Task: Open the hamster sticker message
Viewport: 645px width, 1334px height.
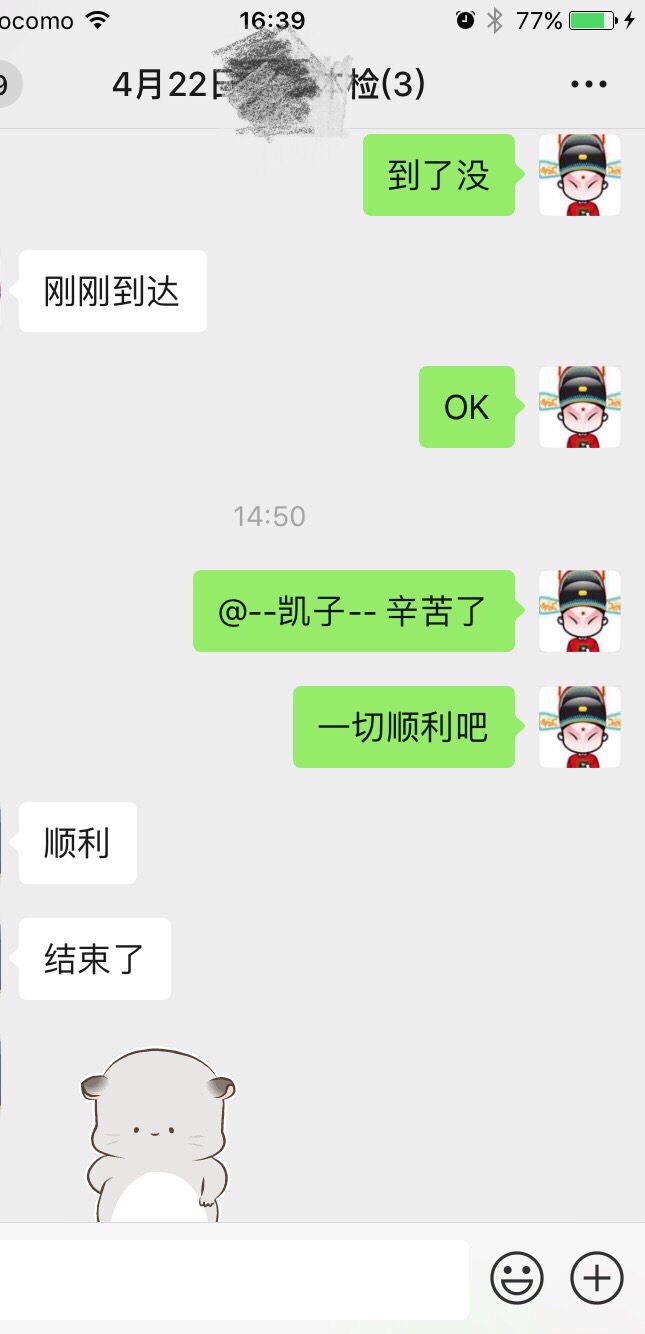Action: 158,1135
